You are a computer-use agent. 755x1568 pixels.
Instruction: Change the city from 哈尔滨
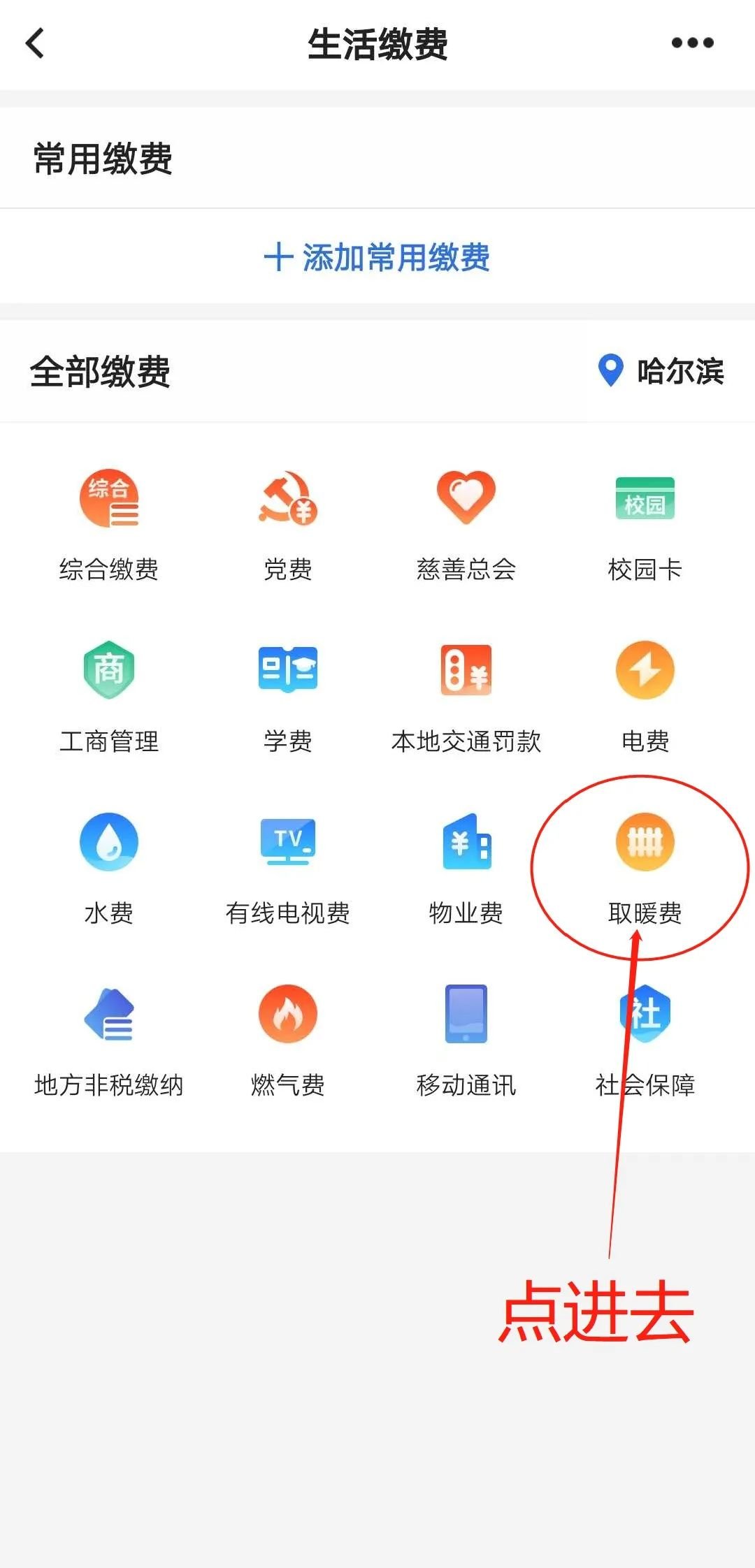click(661, 371)
